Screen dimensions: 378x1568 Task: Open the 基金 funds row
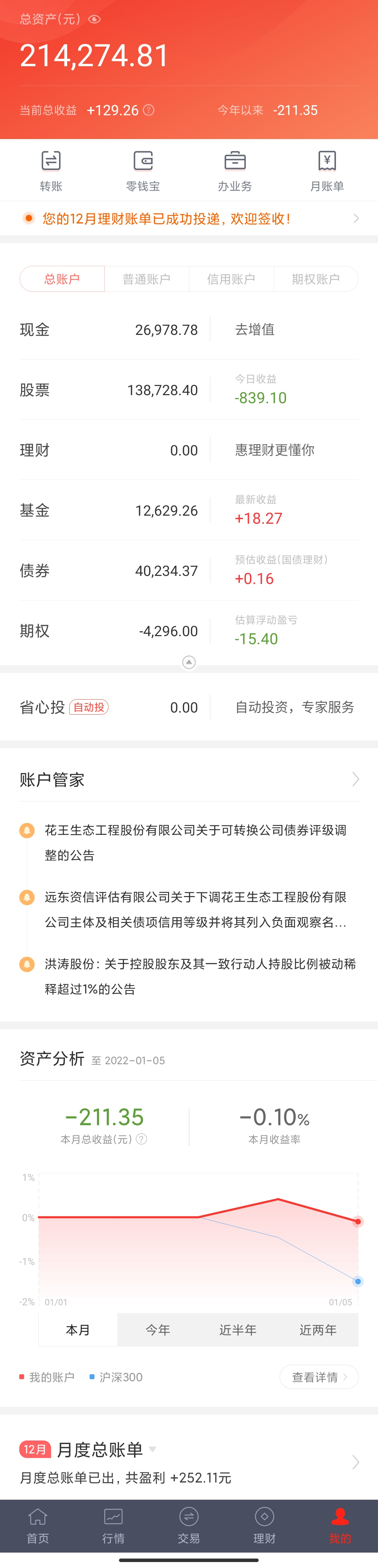click(110, 510)
